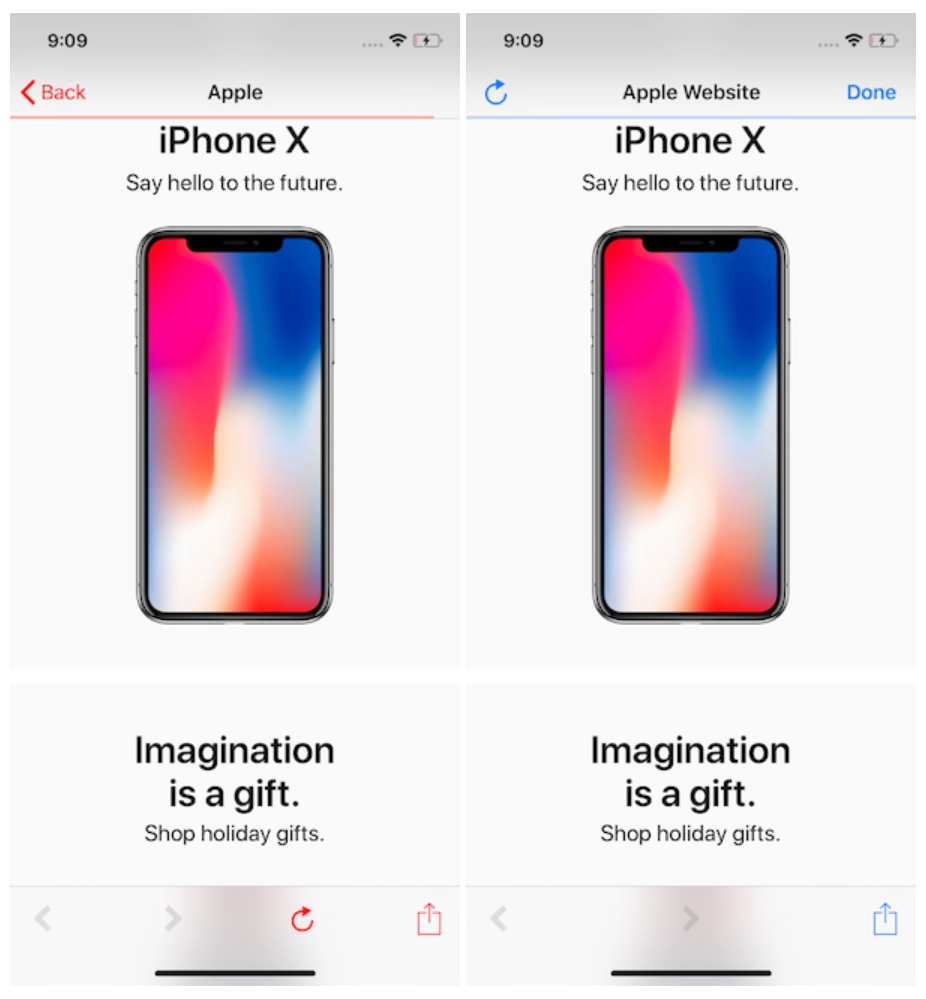Reload the page with the red refresh icon
This screenshot has width=926, height=999.
(302, 919)
